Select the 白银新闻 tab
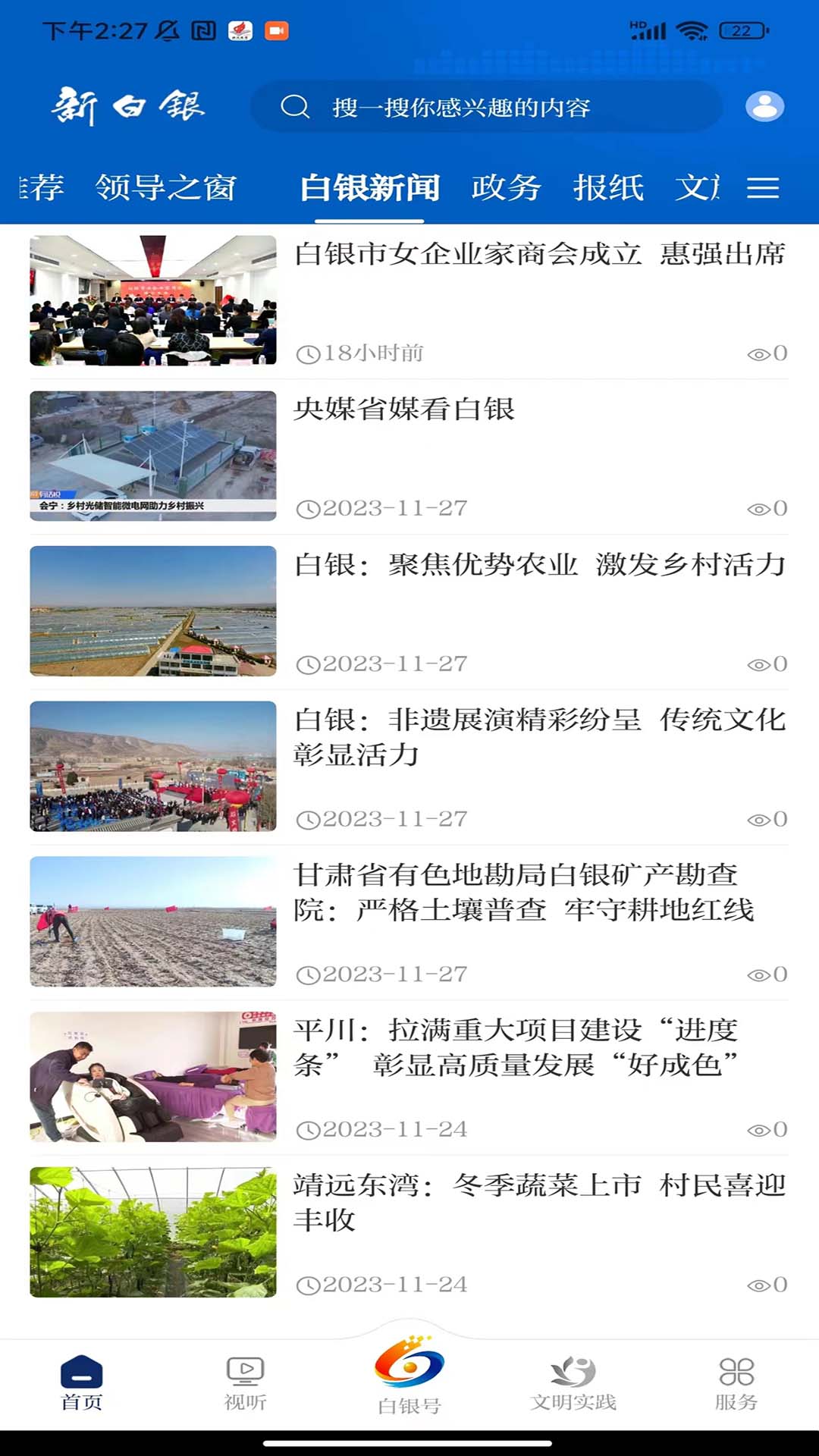This screenshot has height=1456, width=819. pyautogui.click(x=369, y=188)
